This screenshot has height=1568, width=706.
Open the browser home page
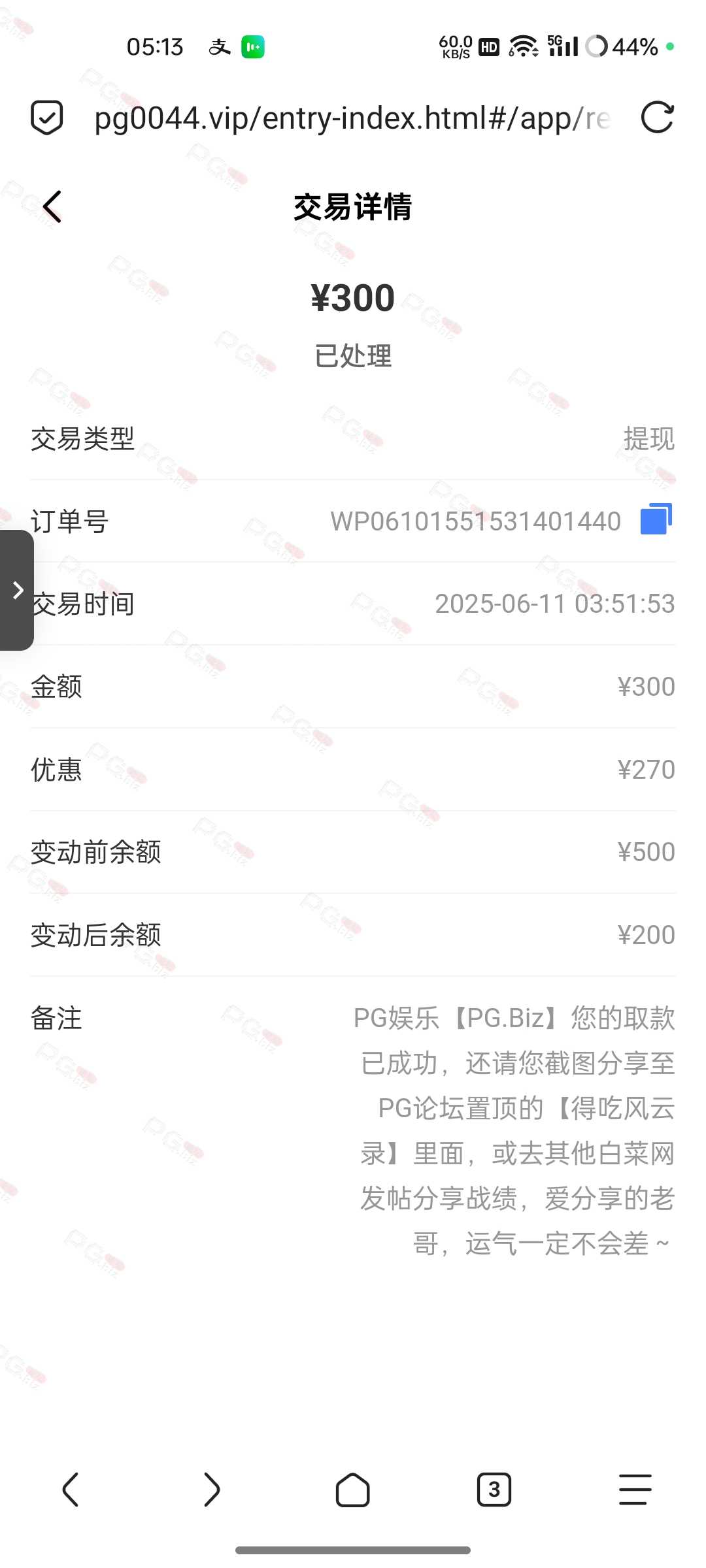click(353, 1490)
